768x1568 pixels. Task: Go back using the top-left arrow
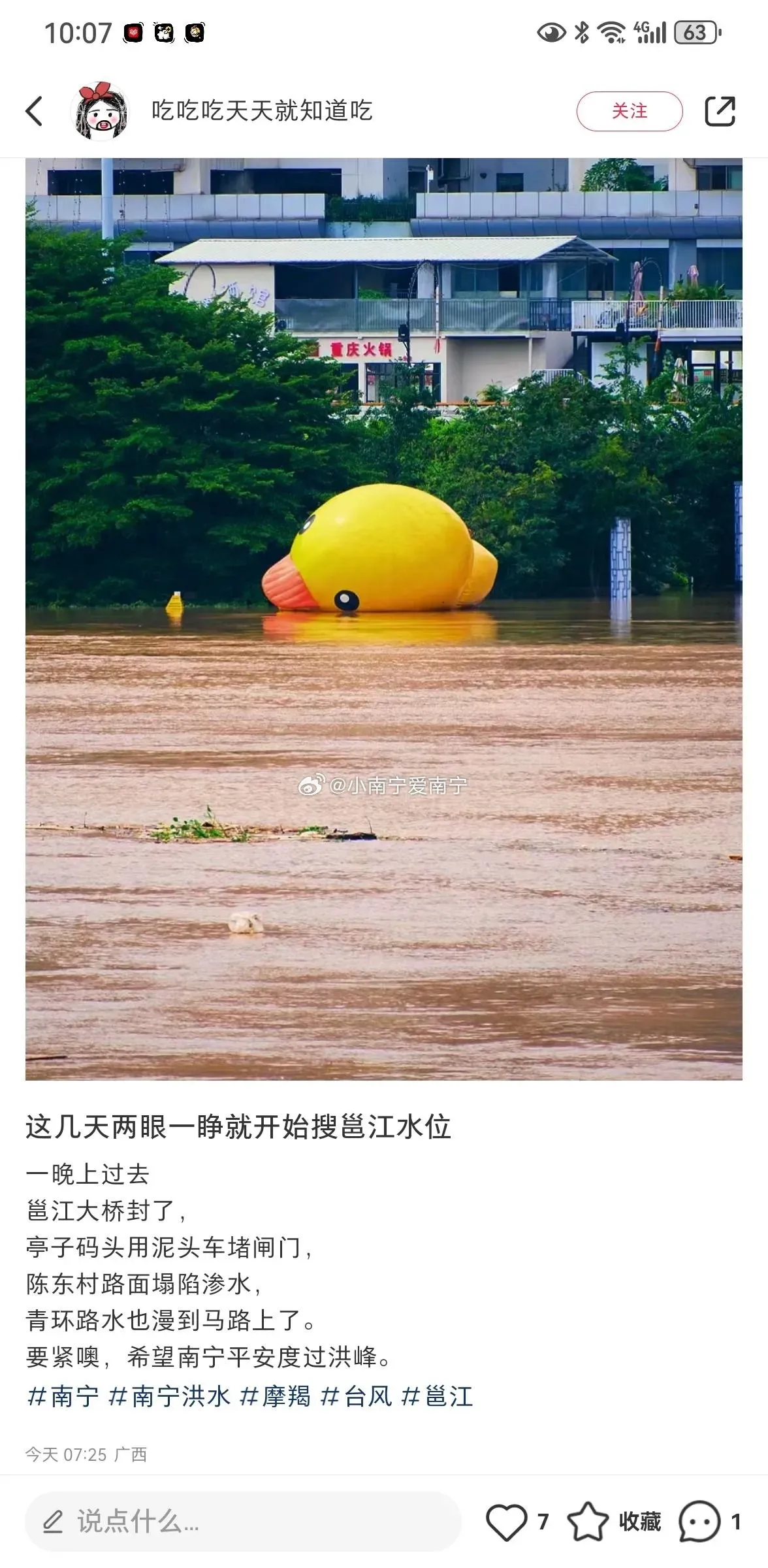tap(35, 111)
